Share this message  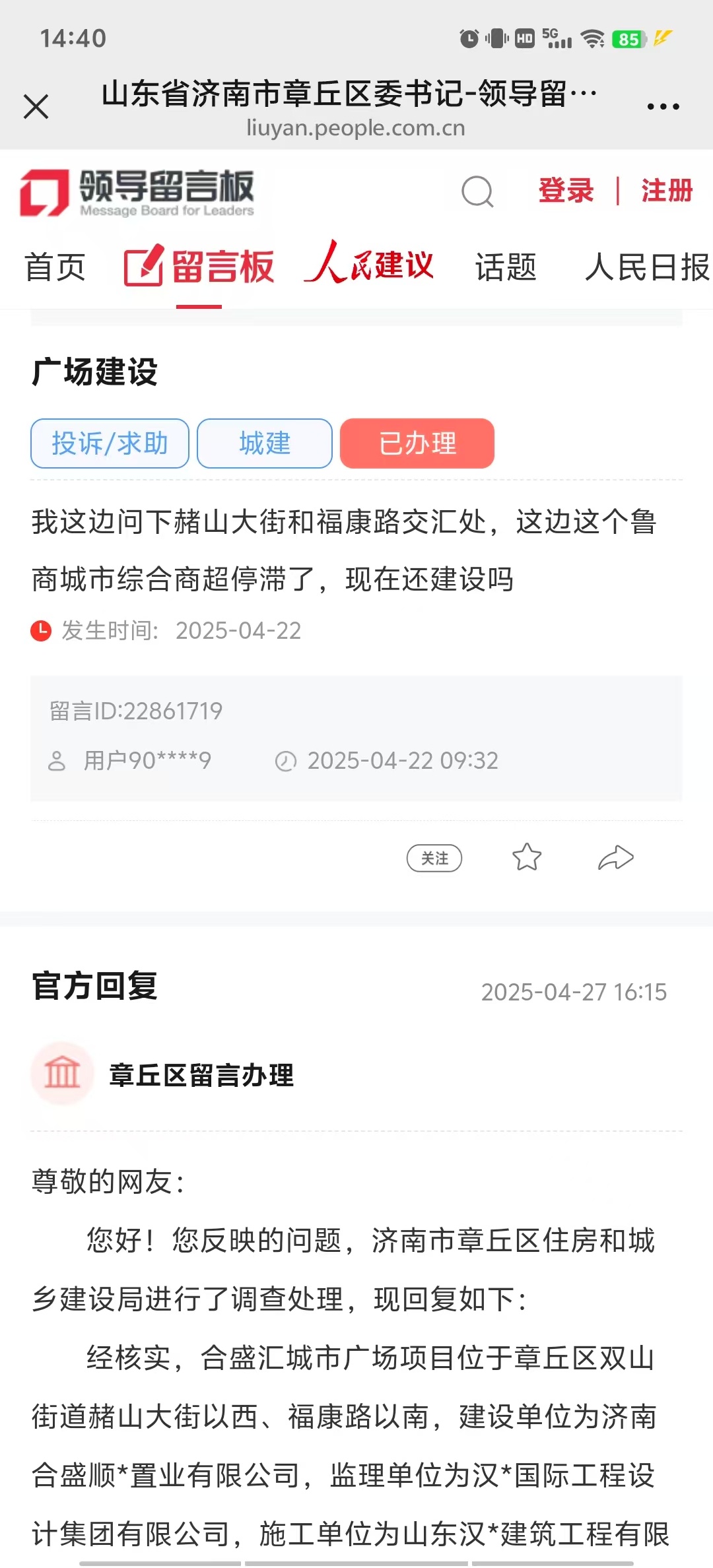(615, 857)
